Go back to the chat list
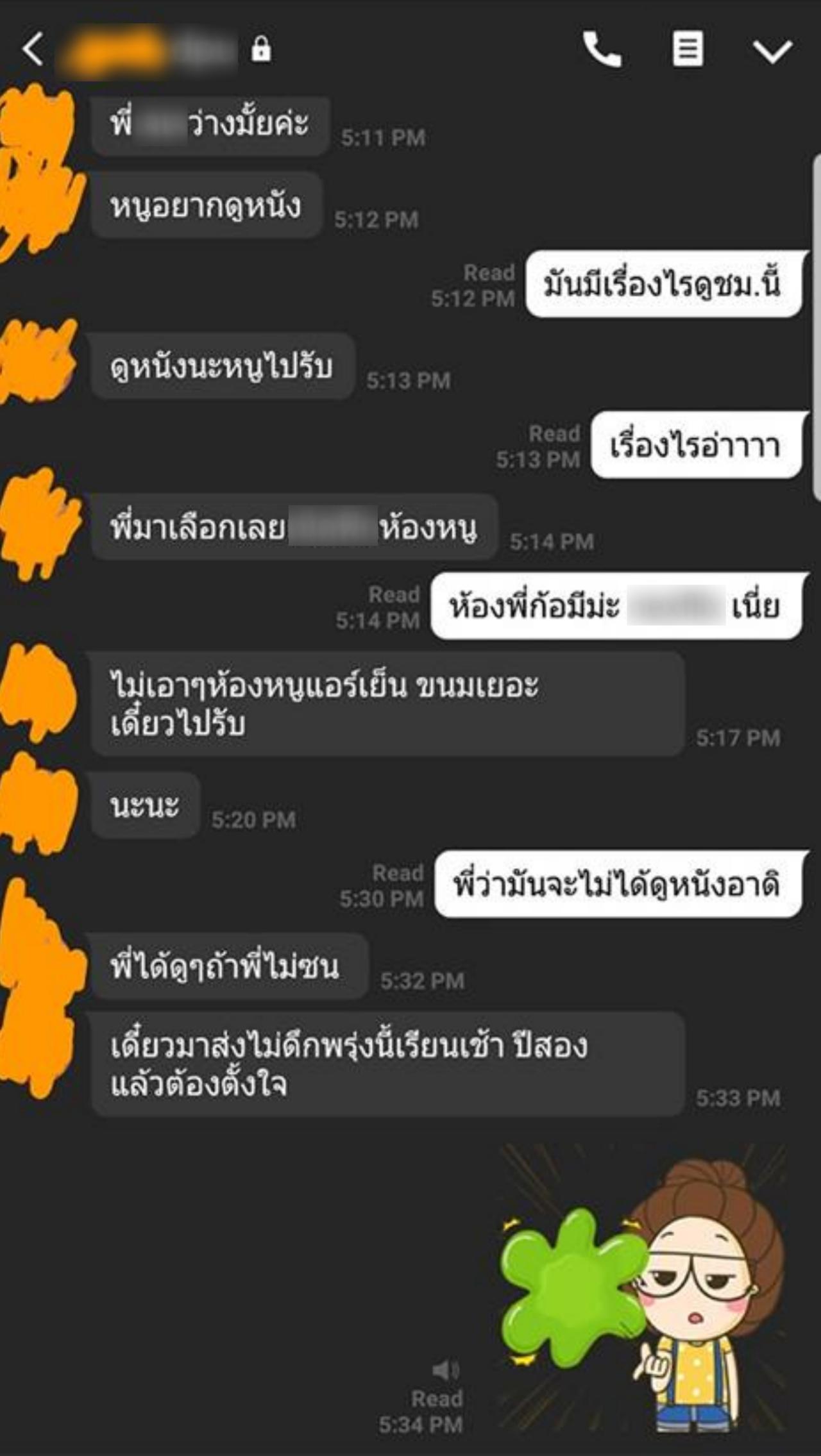This screenshot has height=1456, width=821. click(x=33, y=50)
